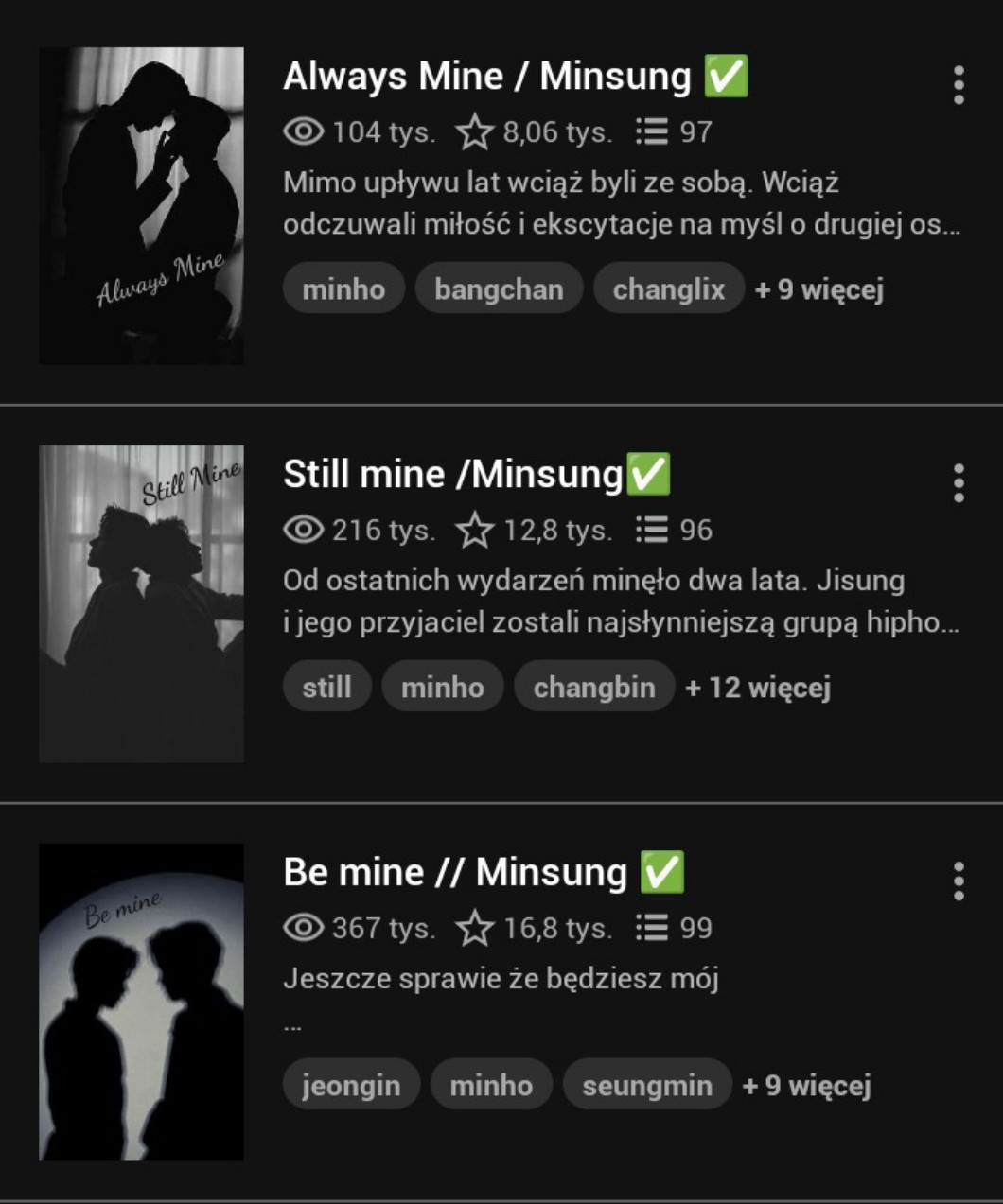Open the Always Mine / Minsung story
Viewport: 1003px width, 1204px height.
coord(486,77)
